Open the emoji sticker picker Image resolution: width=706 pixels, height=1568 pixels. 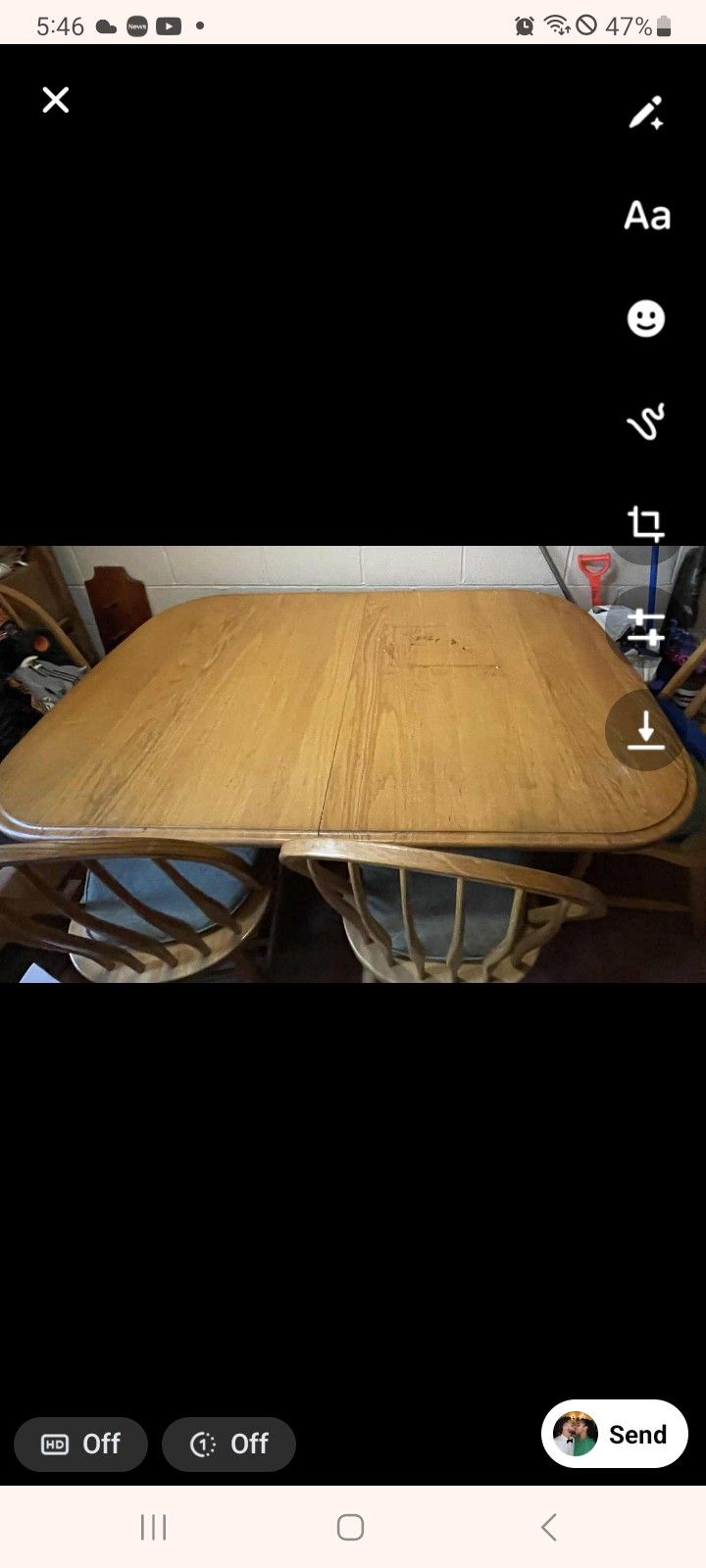tap(646, 318)
